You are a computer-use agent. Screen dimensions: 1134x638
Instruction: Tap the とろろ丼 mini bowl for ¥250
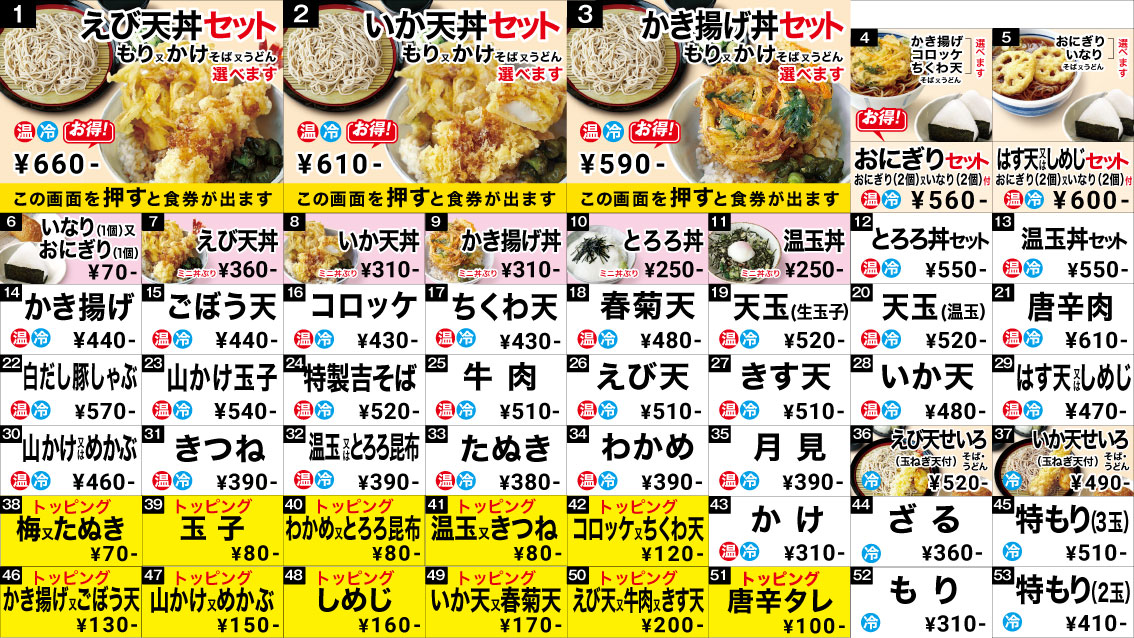[x=637, y=248]
